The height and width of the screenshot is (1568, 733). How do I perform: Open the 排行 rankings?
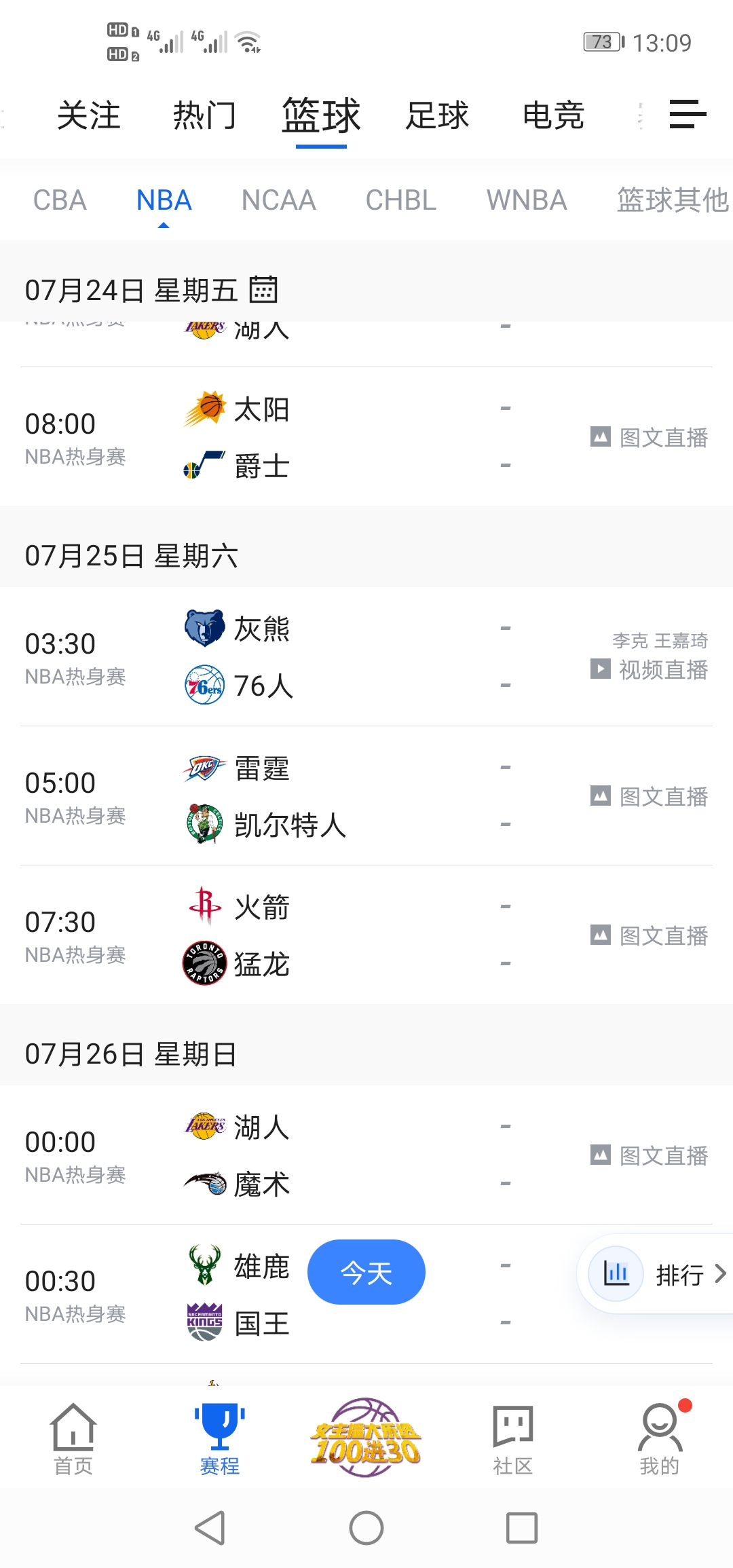(657, 1274)
